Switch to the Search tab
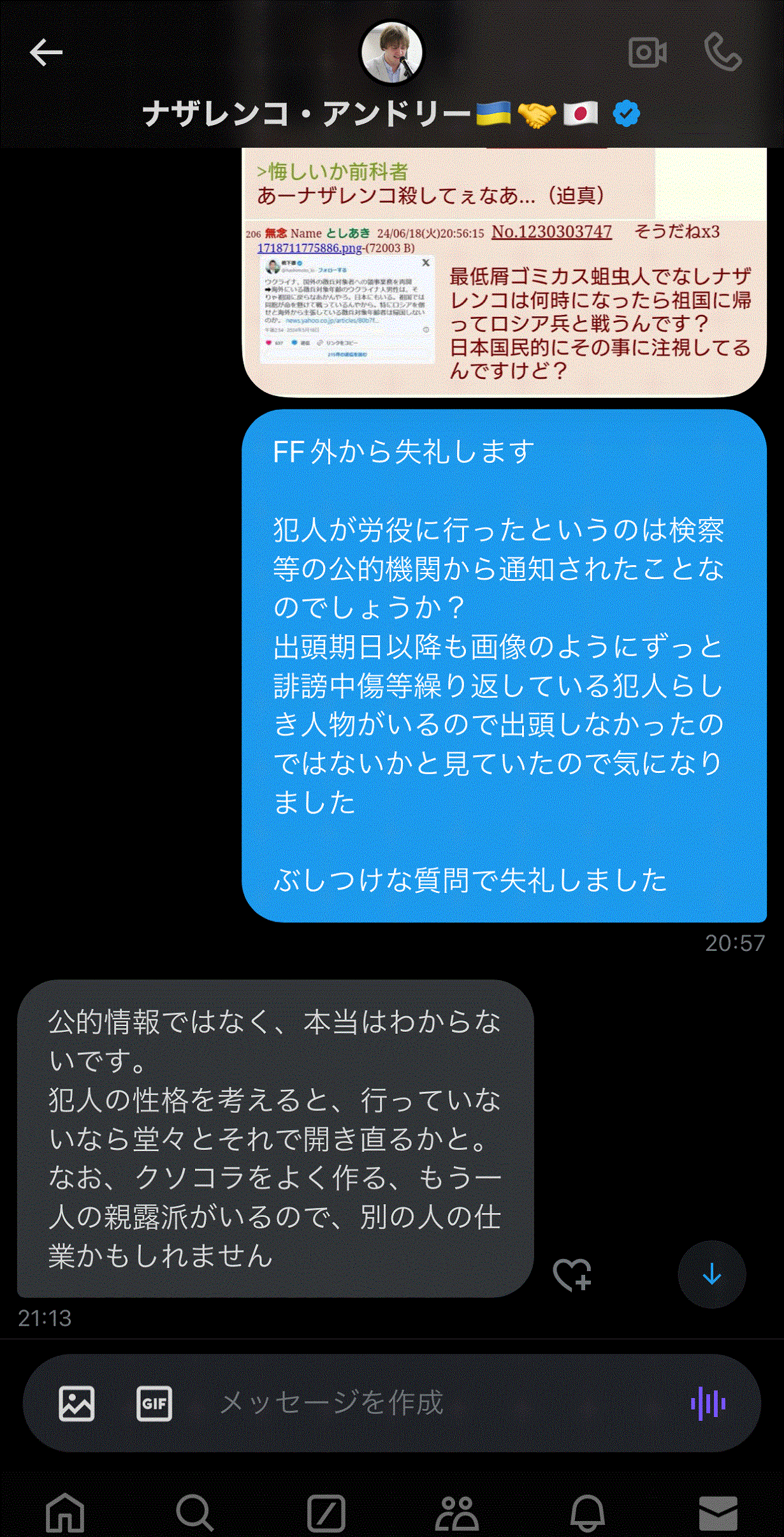Screen dimensions: 784x1537 tap(195, 1512)
